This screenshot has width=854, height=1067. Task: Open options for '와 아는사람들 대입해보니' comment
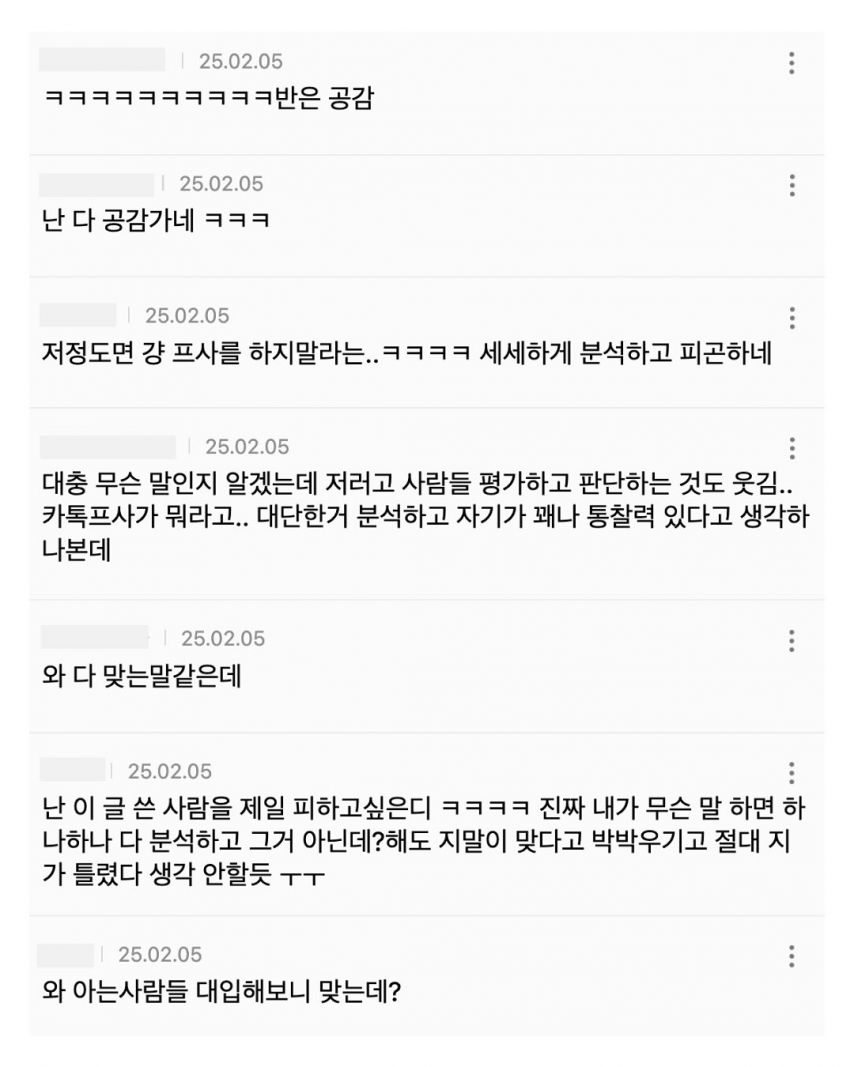pos(791,956)
